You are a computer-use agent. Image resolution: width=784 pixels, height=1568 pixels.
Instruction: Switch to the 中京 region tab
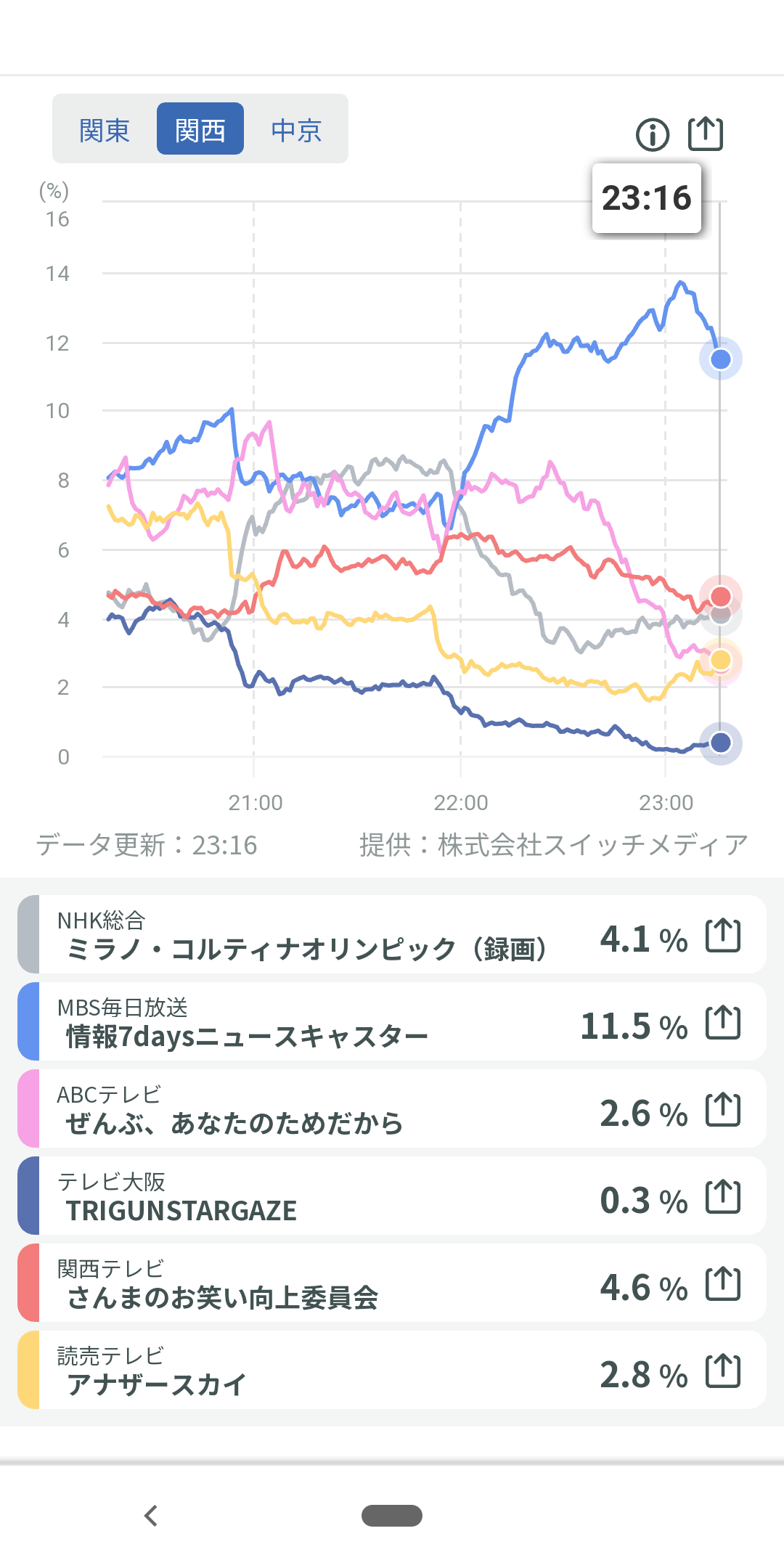(x=296, y=130)
